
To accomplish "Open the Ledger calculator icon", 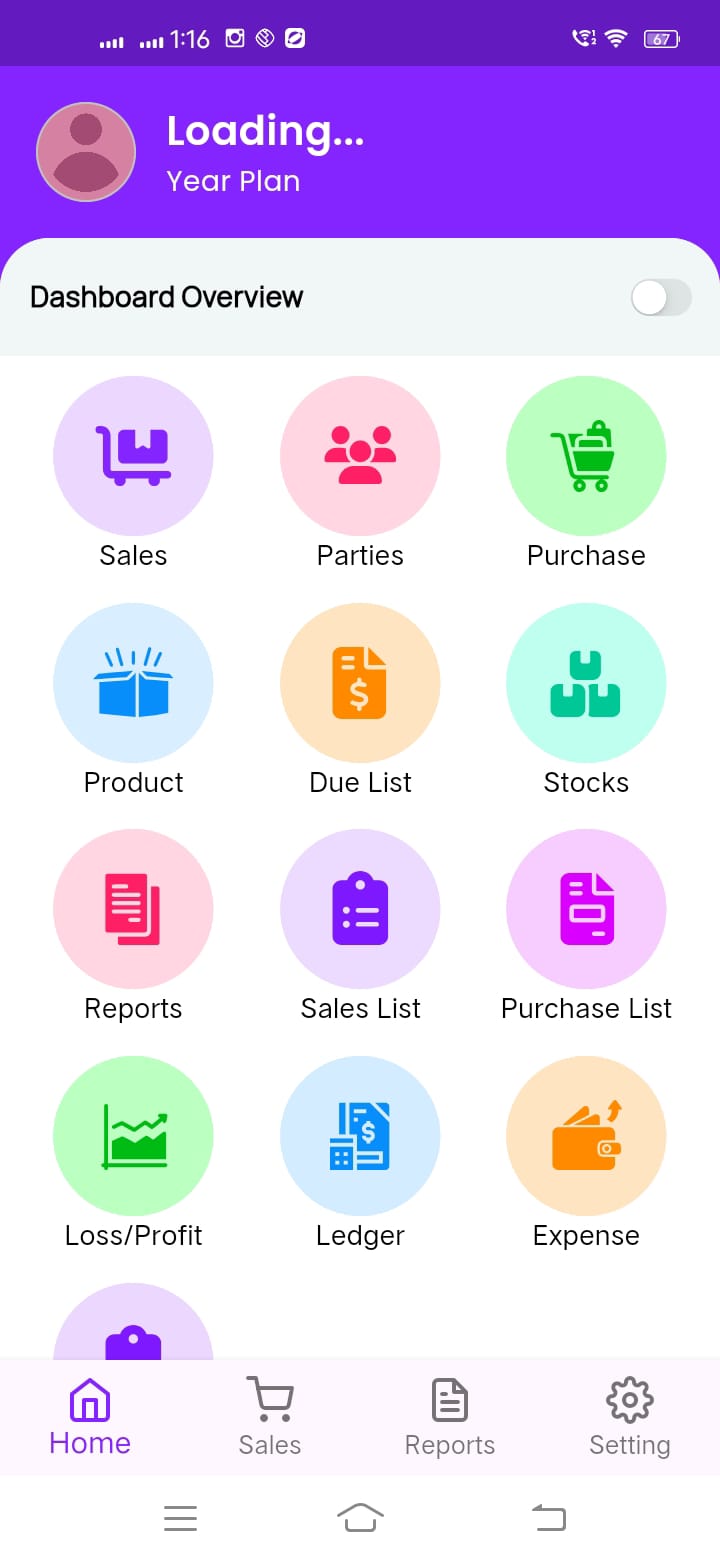I will [x=360, y=1135].
